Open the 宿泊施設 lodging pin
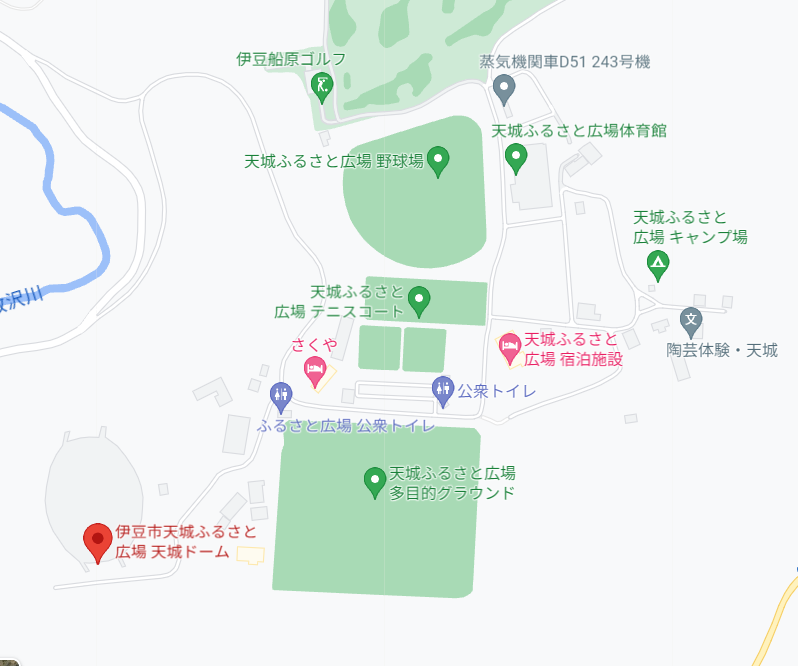Viewport: 798px width, 666px height. (x=509, y=348)
